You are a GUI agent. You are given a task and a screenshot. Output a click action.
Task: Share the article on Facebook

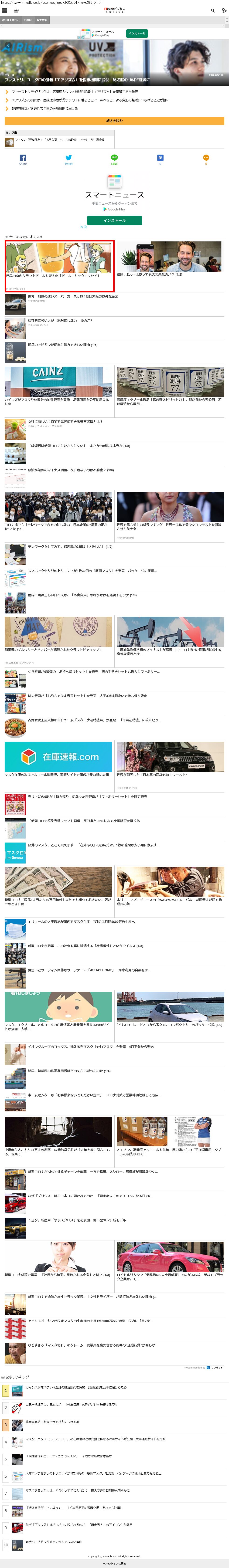pyautogui.click(x=23, y=158)
